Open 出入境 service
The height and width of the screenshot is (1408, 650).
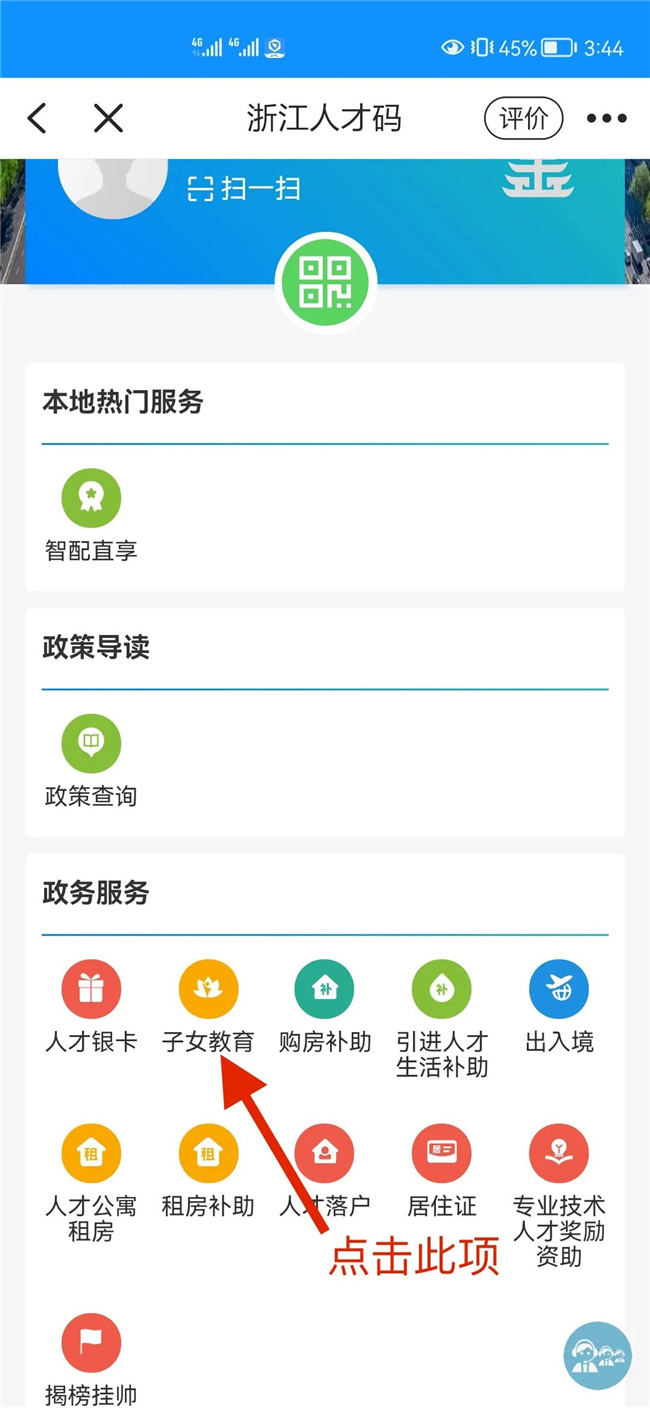[559, 990]
